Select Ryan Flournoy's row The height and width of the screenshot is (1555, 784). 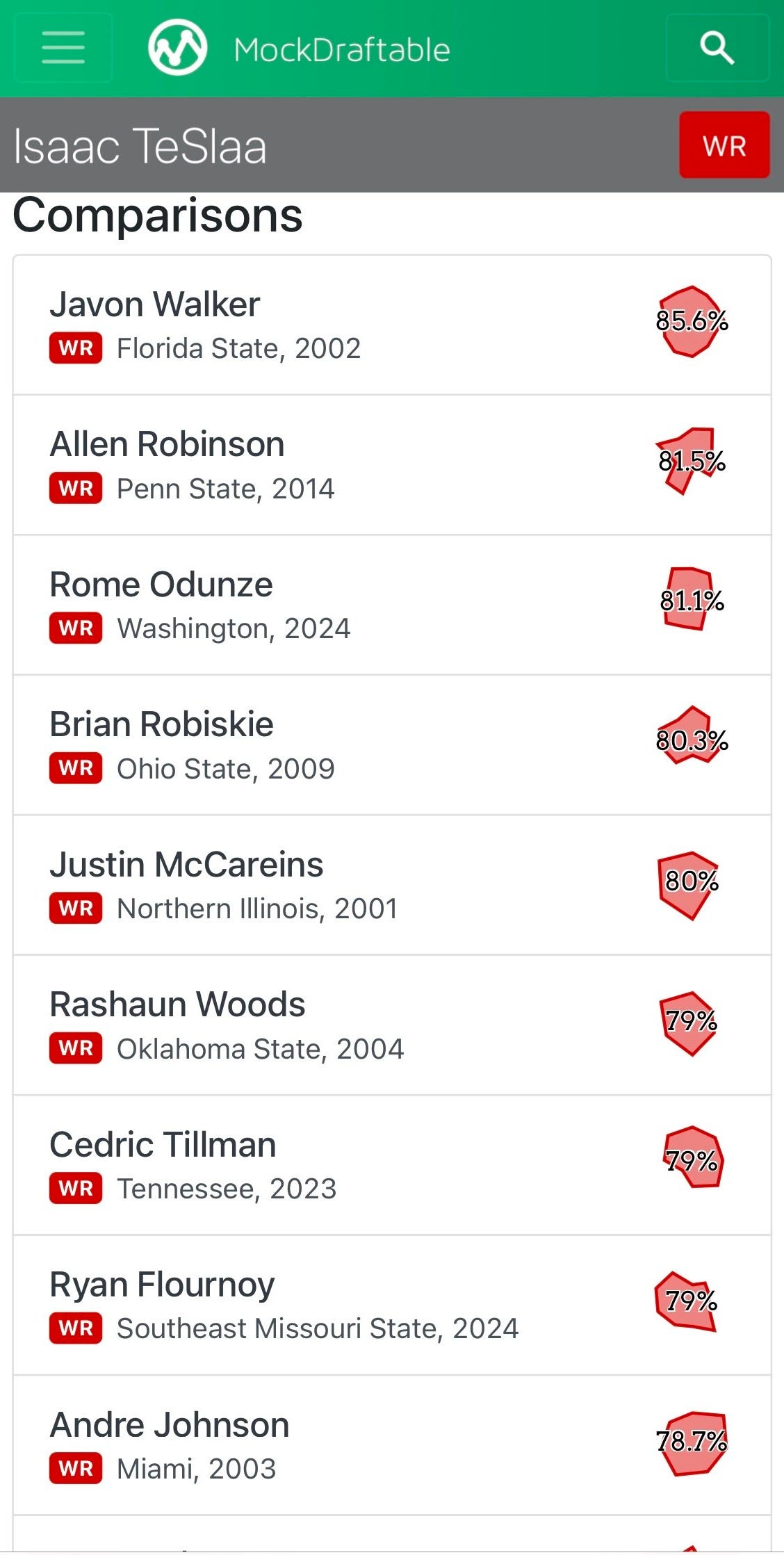[x=162, y=1285]
